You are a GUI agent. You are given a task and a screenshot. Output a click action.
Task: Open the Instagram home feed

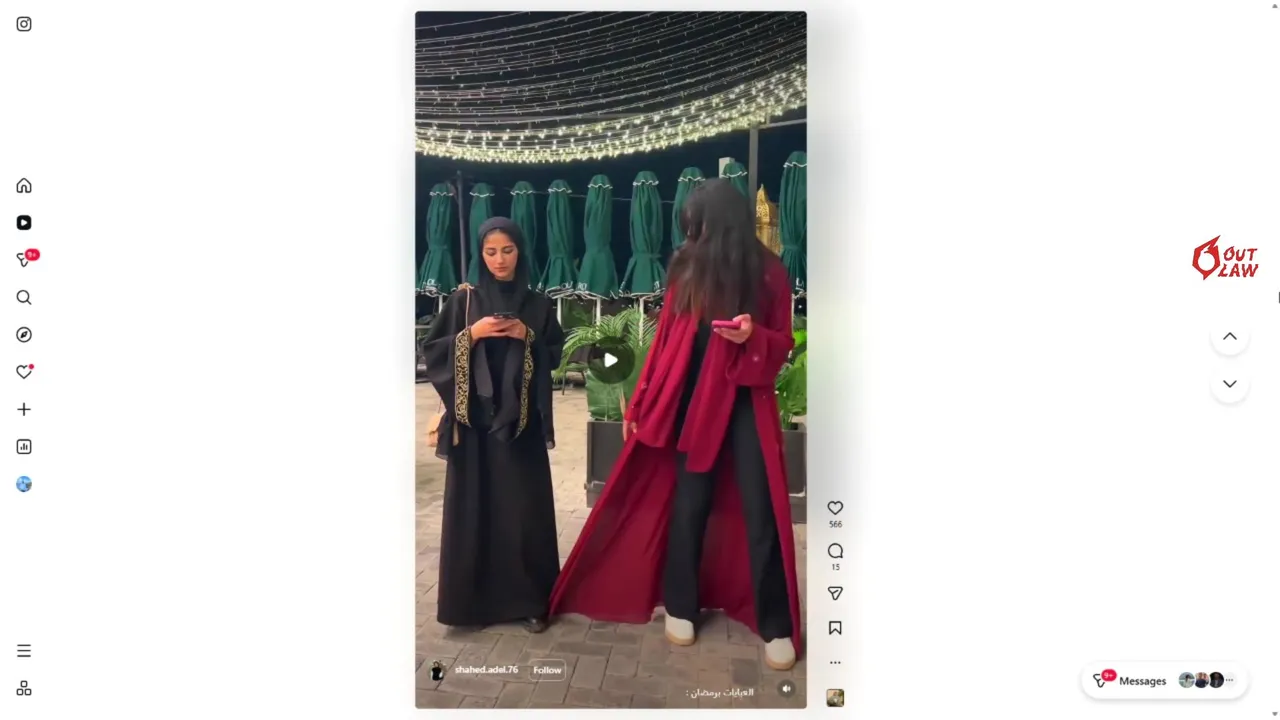(24, 186)
